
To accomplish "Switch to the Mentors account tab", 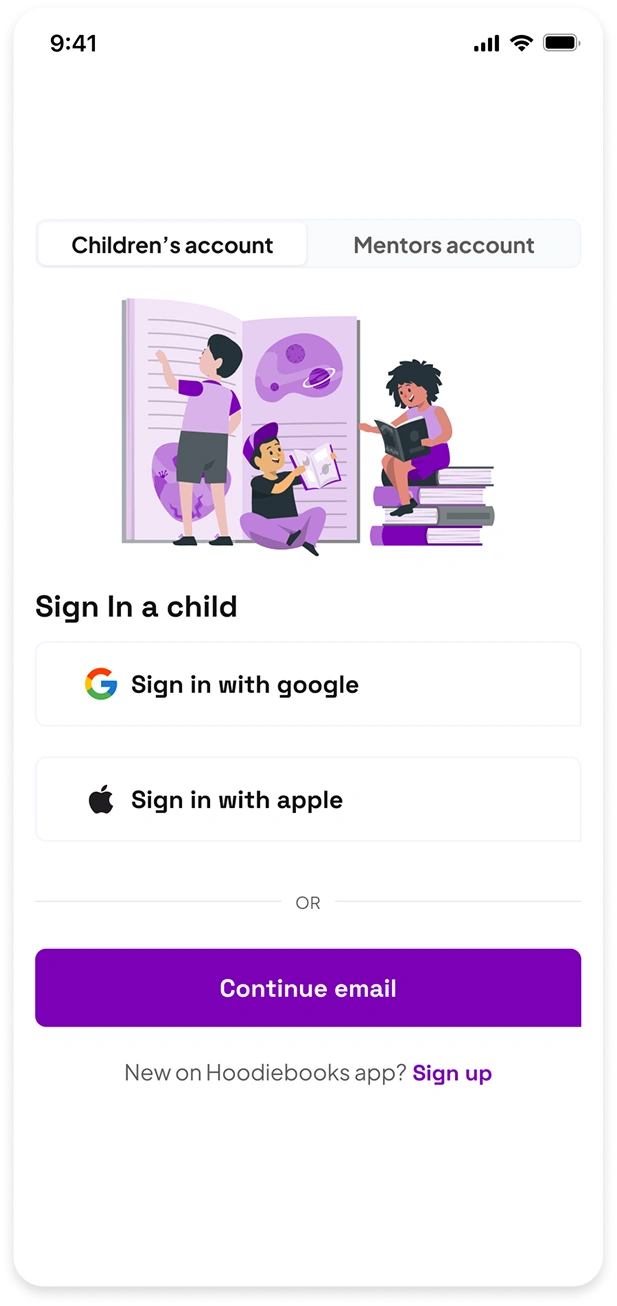I will tap(444, 245).
